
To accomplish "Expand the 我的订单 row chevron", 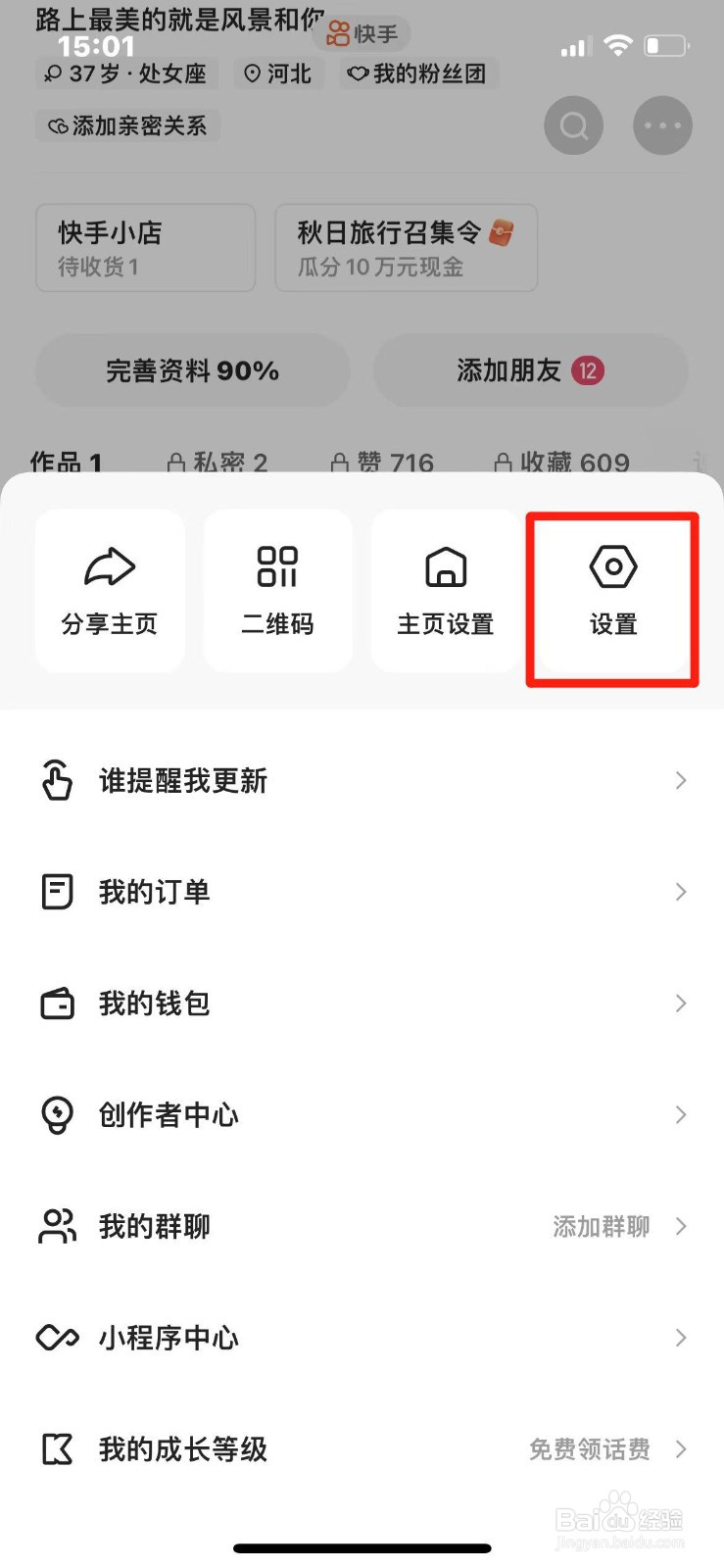I will [x=681, y=891].
